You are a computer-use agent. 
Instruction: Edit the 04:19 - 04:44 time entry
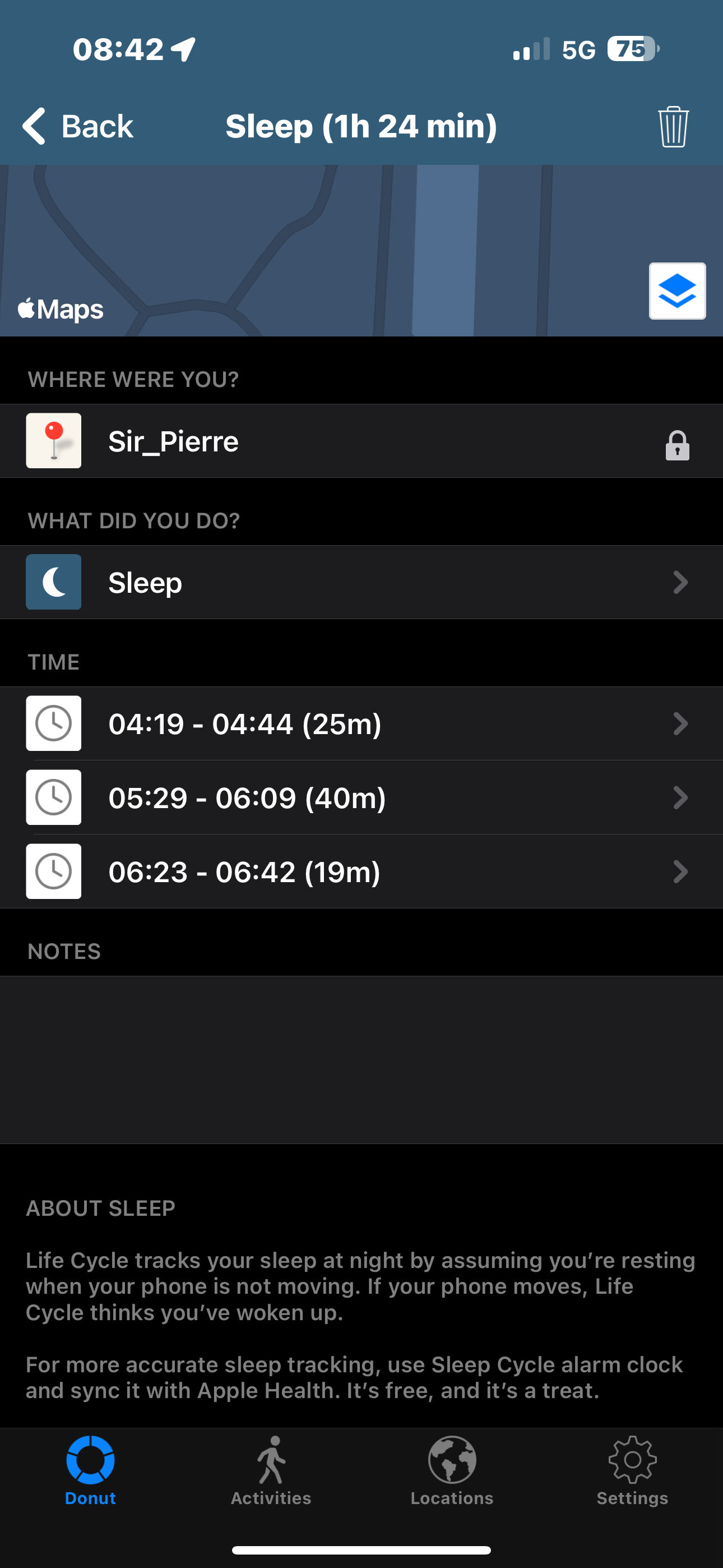361,724
